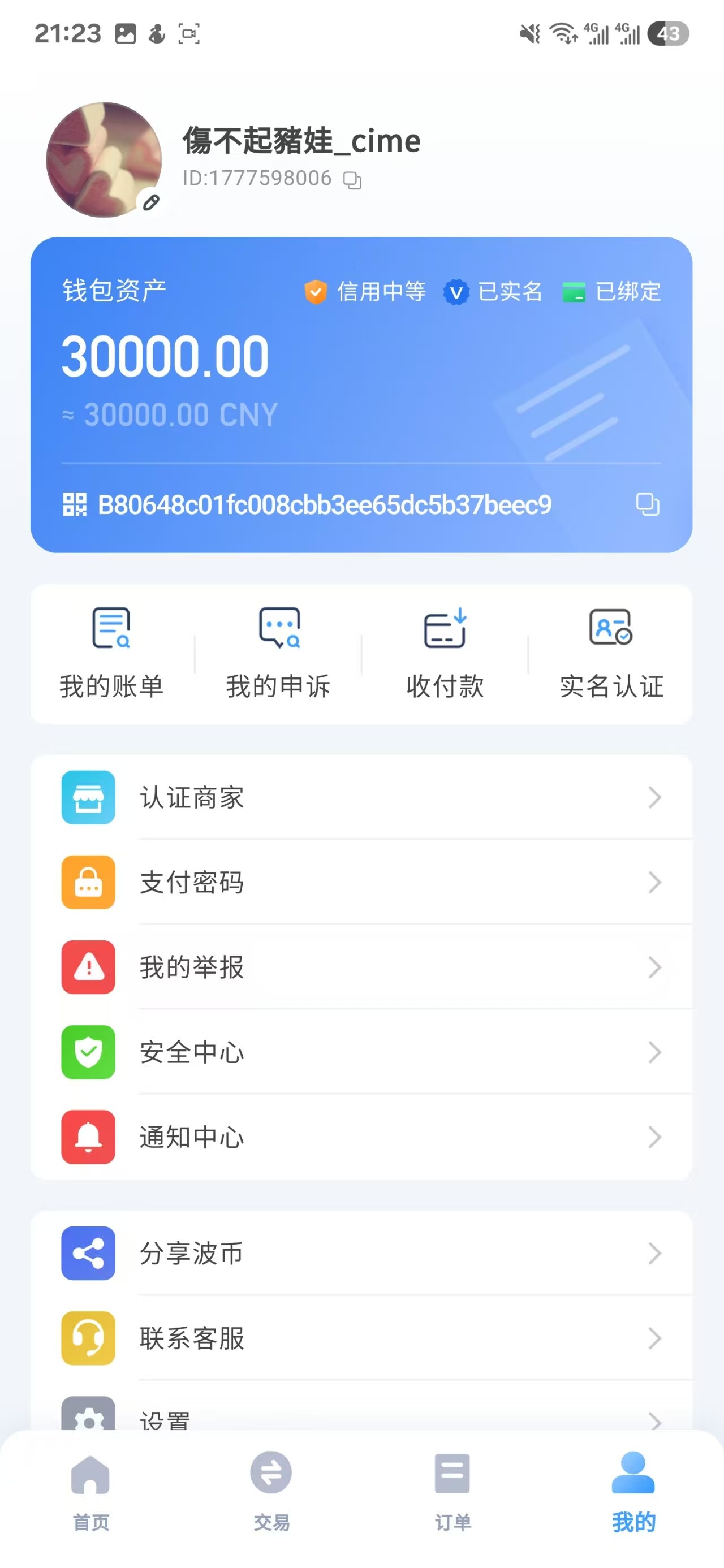
Task: Open 实名认证 (Real-name Verification)
Action: (611, 653)
